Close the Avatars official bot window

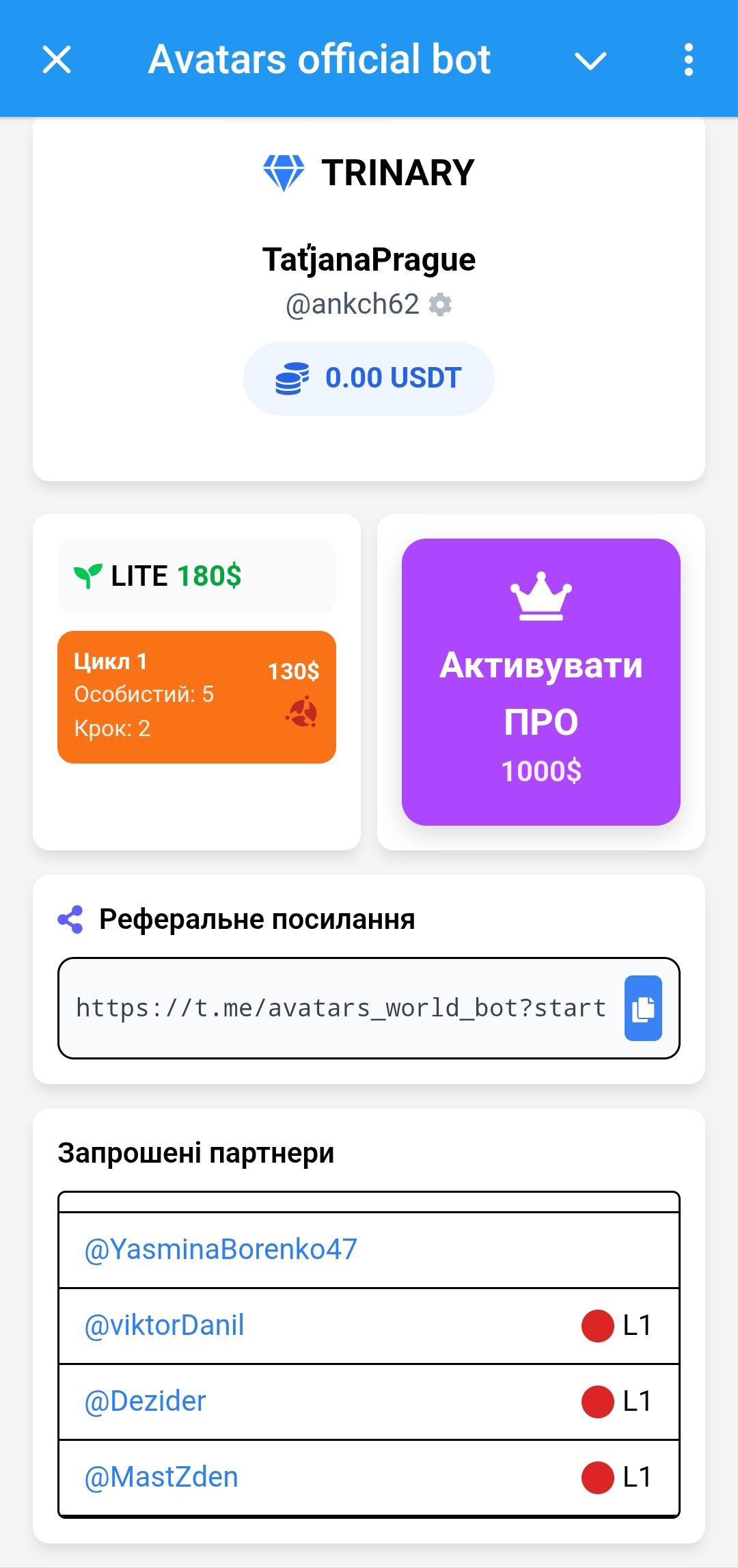pyautogui.click(x=57, y=59)
